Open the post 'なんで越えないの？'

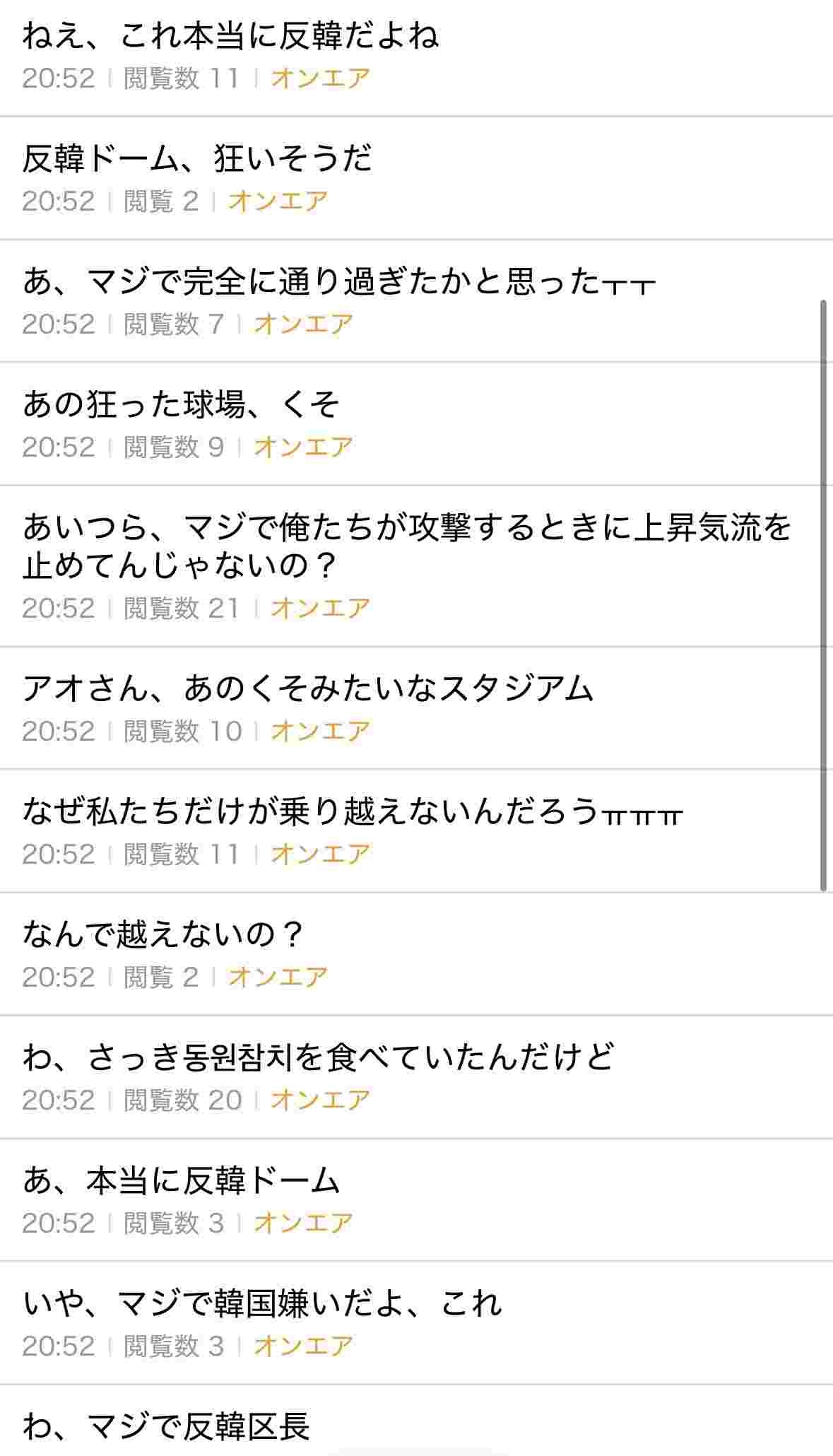[x=163, y=934]
